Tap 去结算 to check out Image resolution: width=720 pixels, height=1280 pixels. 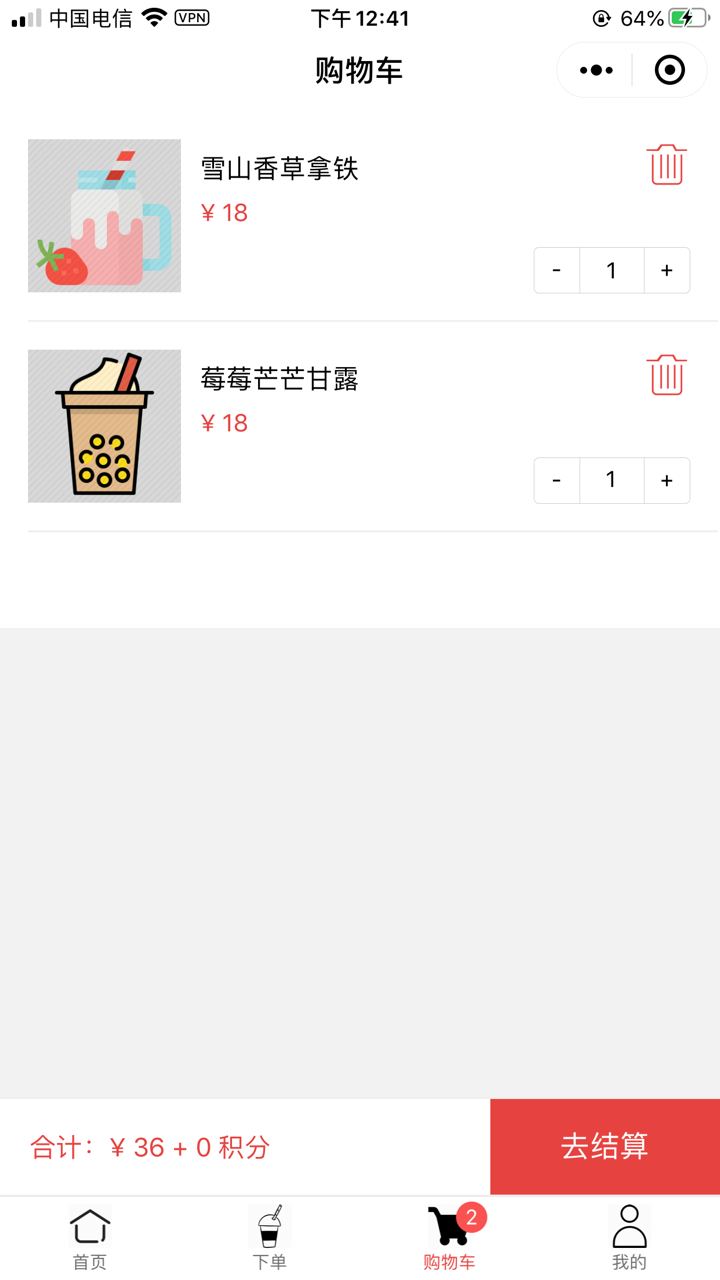(x=605, y=1146)
